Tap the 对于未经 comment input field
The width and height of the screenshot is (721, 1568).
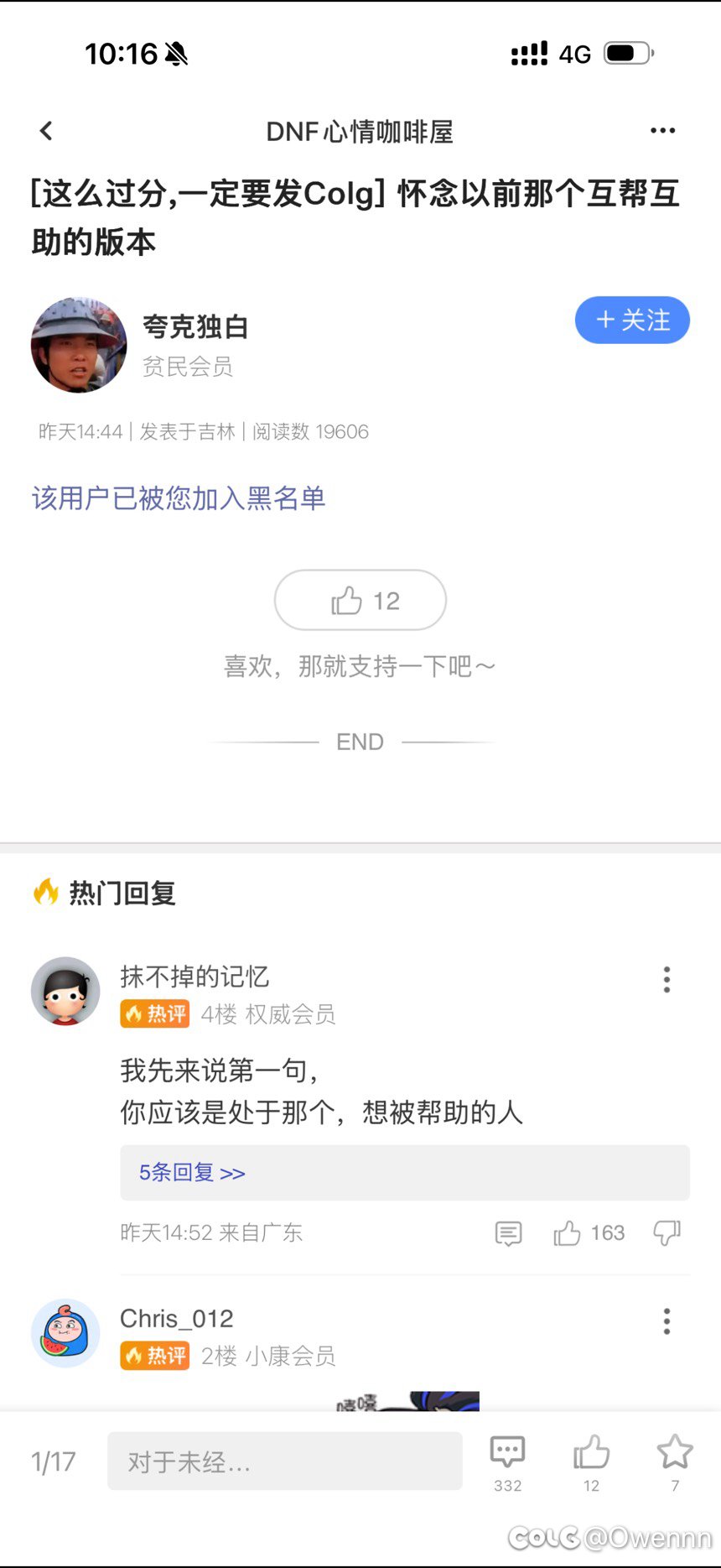tap(285, 1461)
